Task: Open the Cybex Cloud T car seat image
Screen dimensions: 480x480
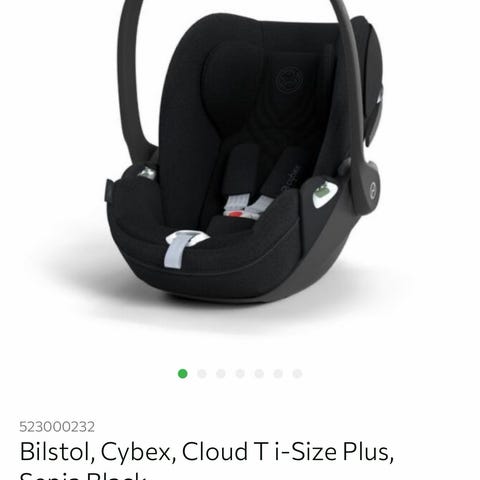Action: tap(245, 150)
